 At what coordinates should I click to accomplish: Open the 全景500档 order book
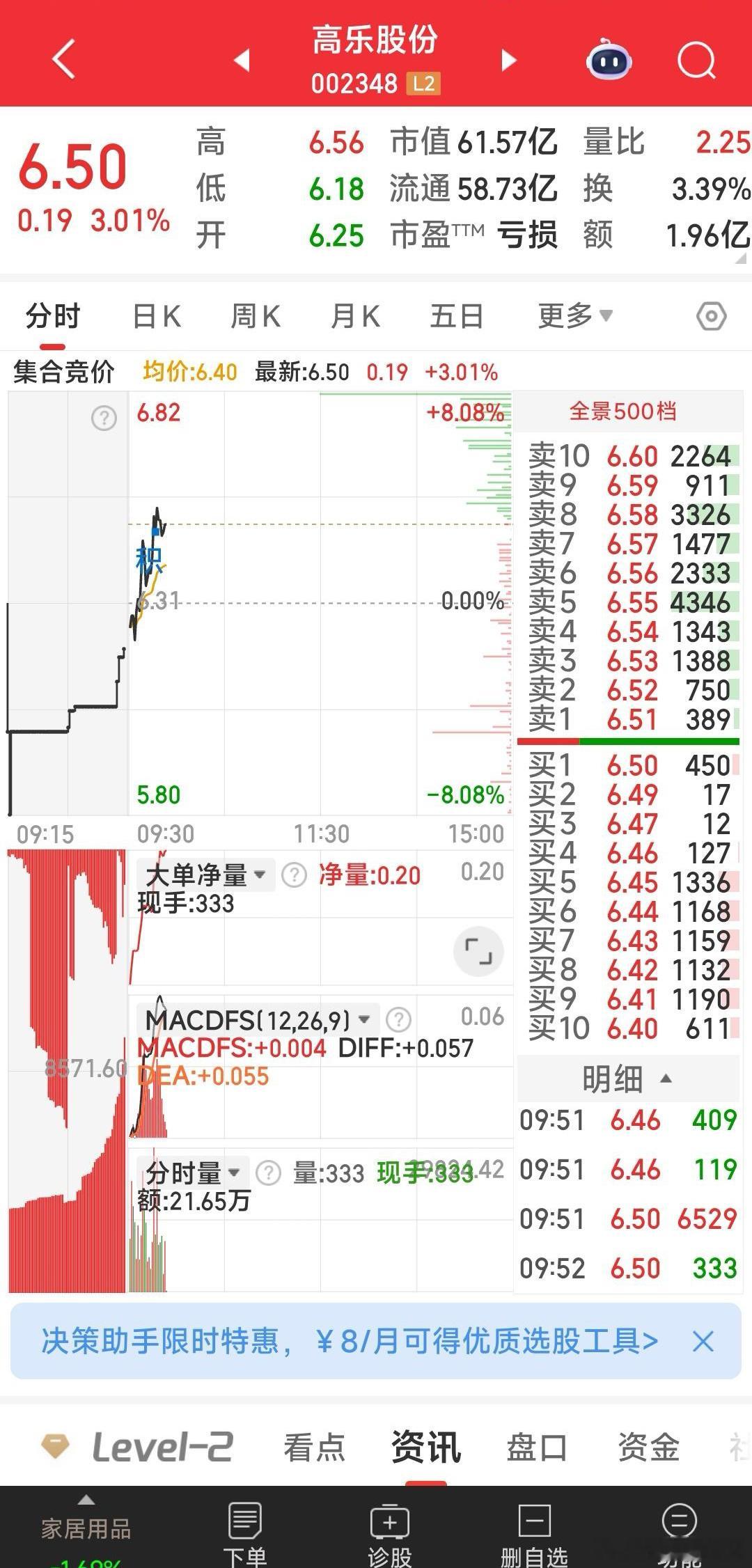pos(623,411)
